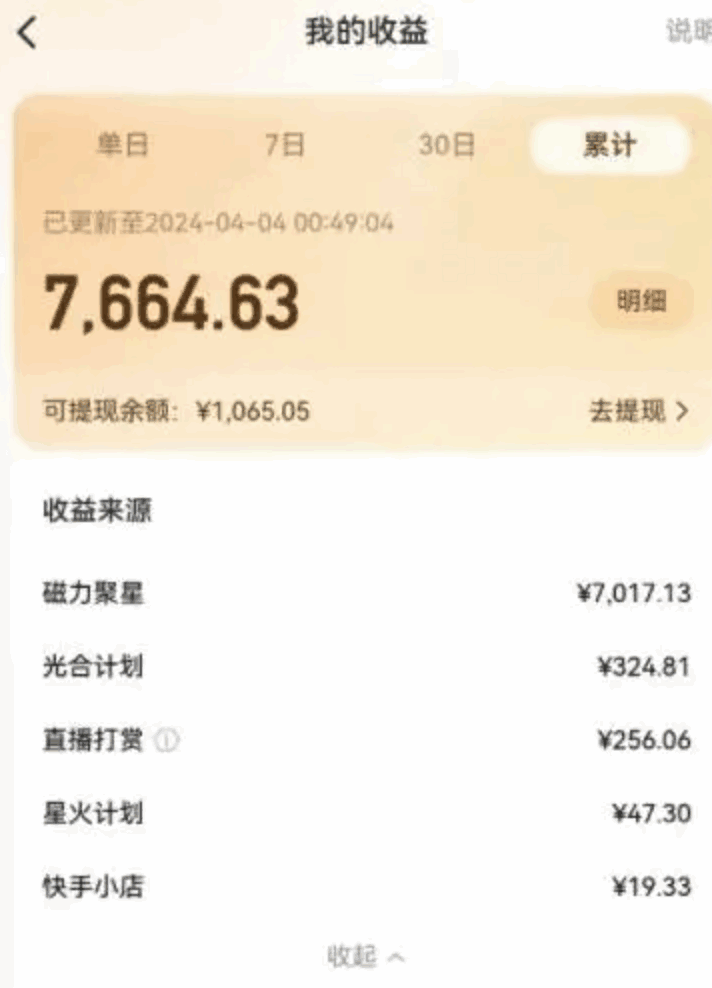The image size is (712, 988).
Task: Select the 7日 earnings tab
Action: tap(284, 146)
